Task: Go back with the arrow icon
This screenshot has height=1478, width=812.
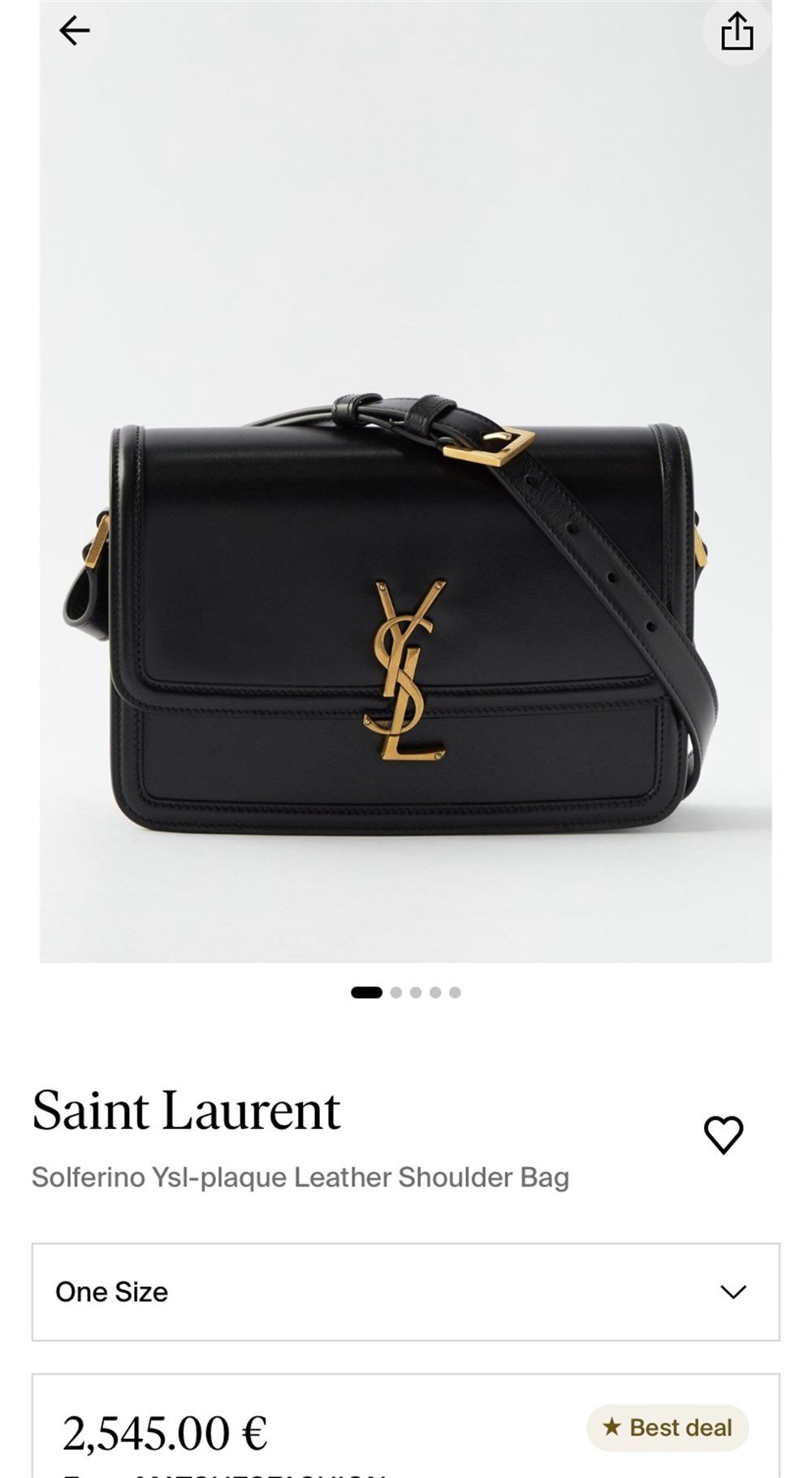Action: tap(74, 31)
